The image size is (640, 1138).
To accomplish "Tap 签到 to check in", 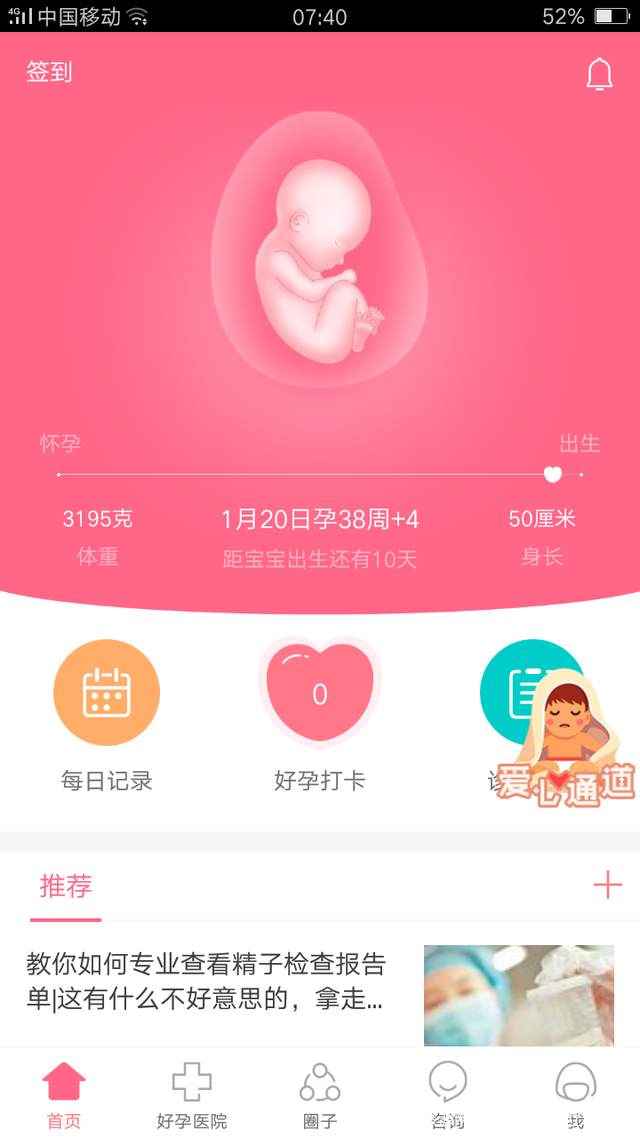I will (x=49, y=72).
